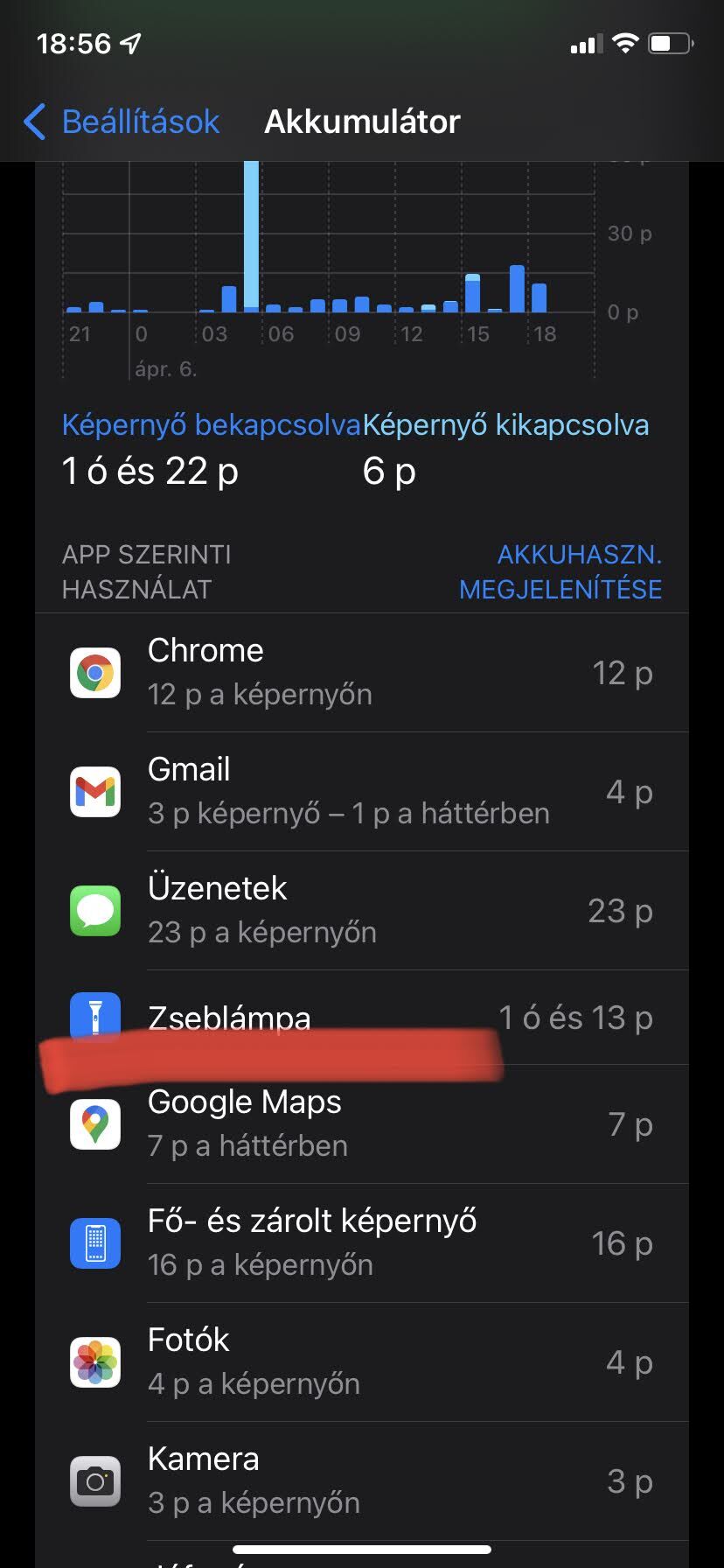Image resolution: width=724 pixels, height=1568 pixels.
Task: Tap the Fő- és zárolt képernyő row
Action: click(362, 1242)
